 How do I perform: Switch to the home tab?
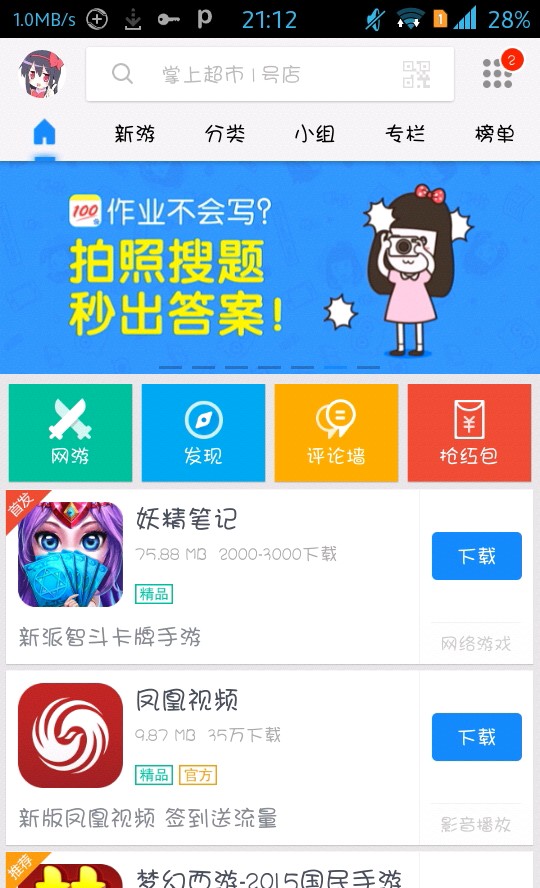[45, 133]
